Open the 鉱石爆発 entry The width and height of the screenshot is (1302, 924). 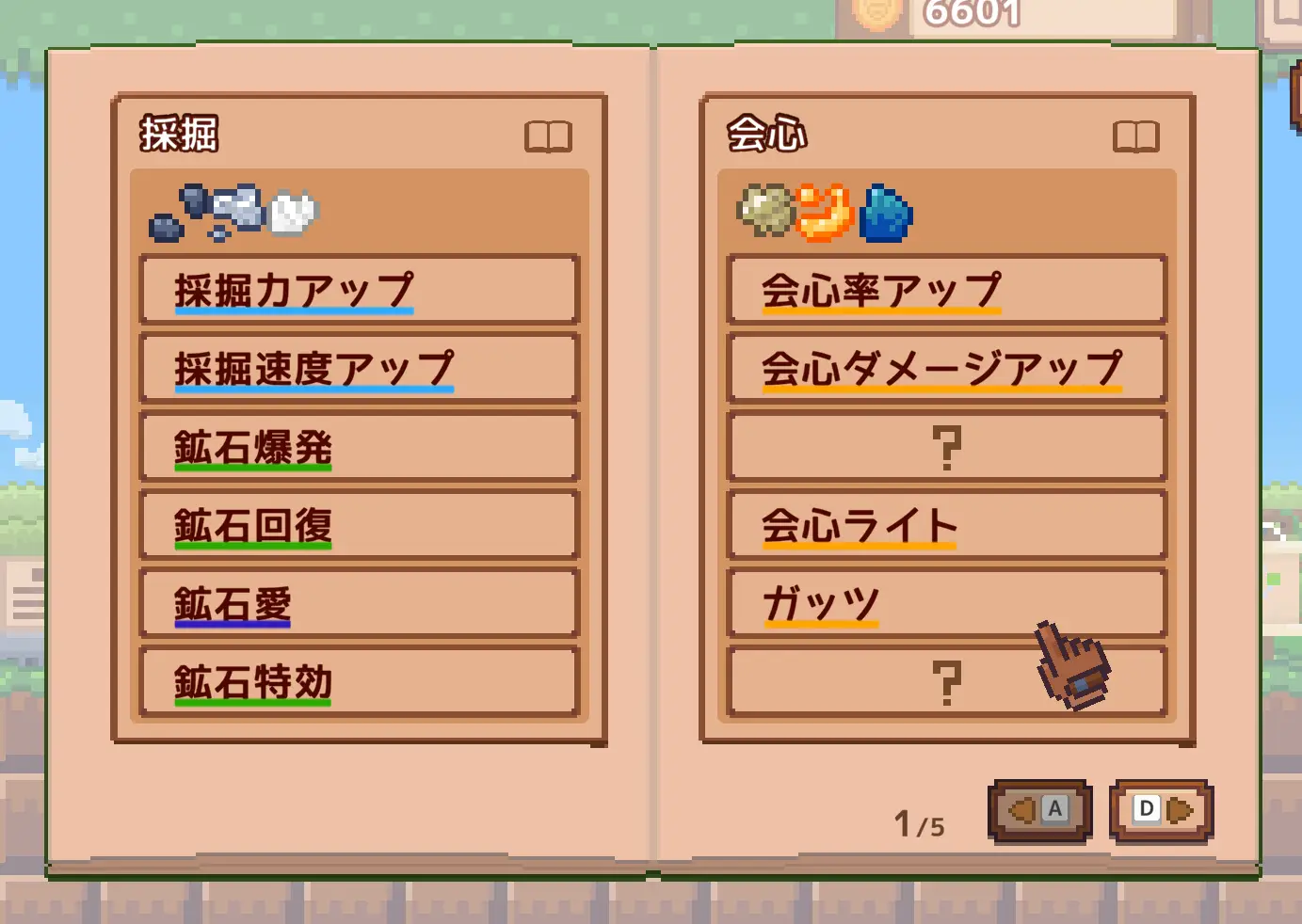[x=359, y=447]
